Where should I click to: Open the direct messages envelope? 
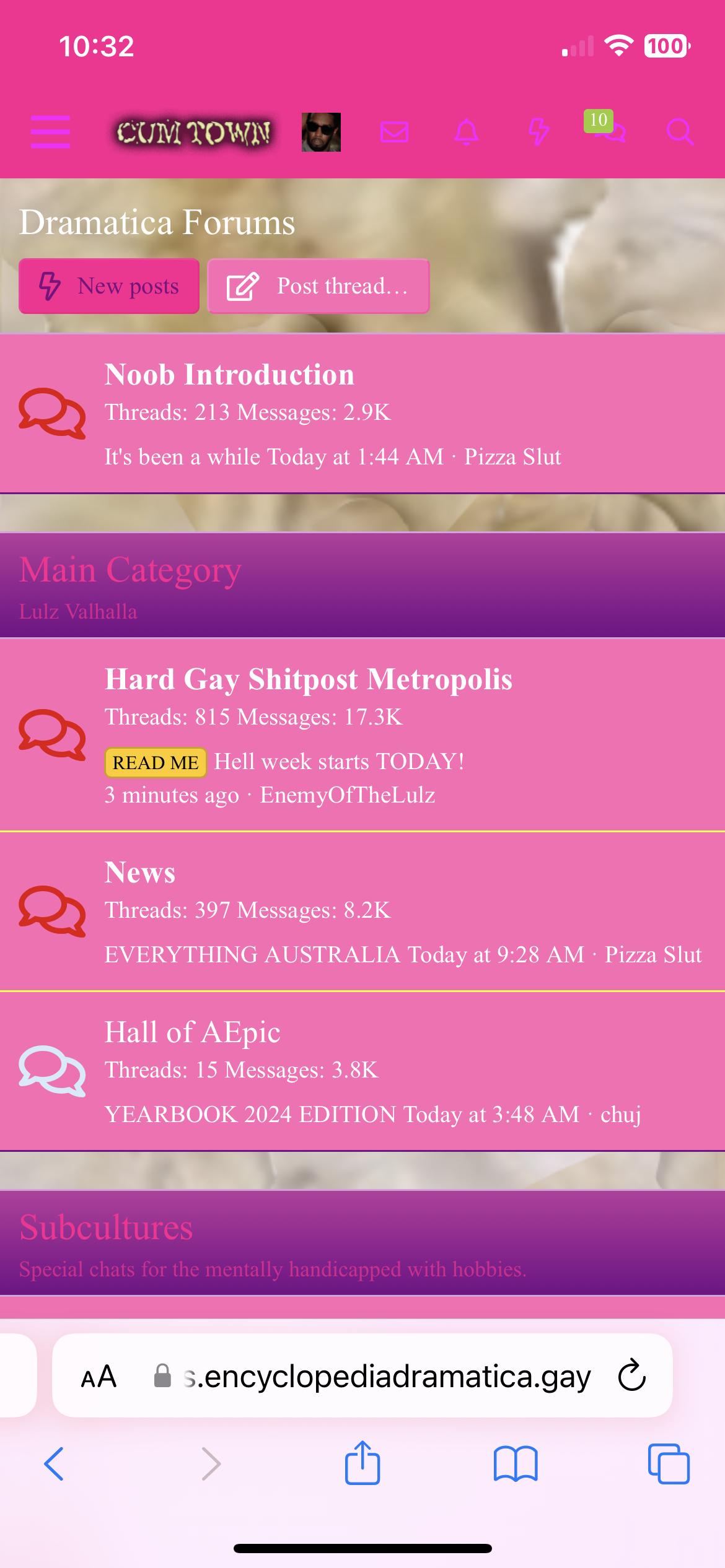pyautogui.click(x=394, y=132)
